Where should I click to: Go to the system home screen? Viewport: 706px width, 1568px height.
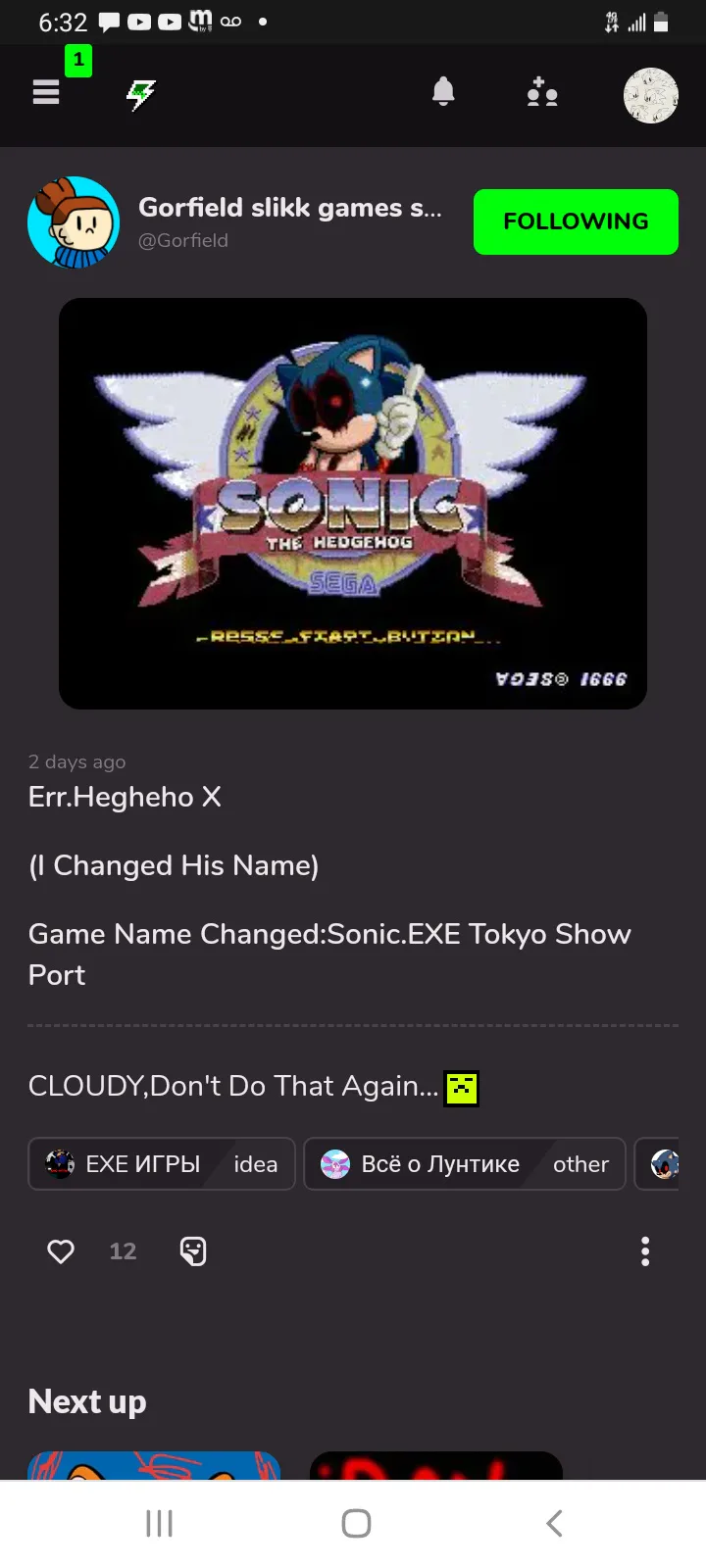[x=356, y=1523]
